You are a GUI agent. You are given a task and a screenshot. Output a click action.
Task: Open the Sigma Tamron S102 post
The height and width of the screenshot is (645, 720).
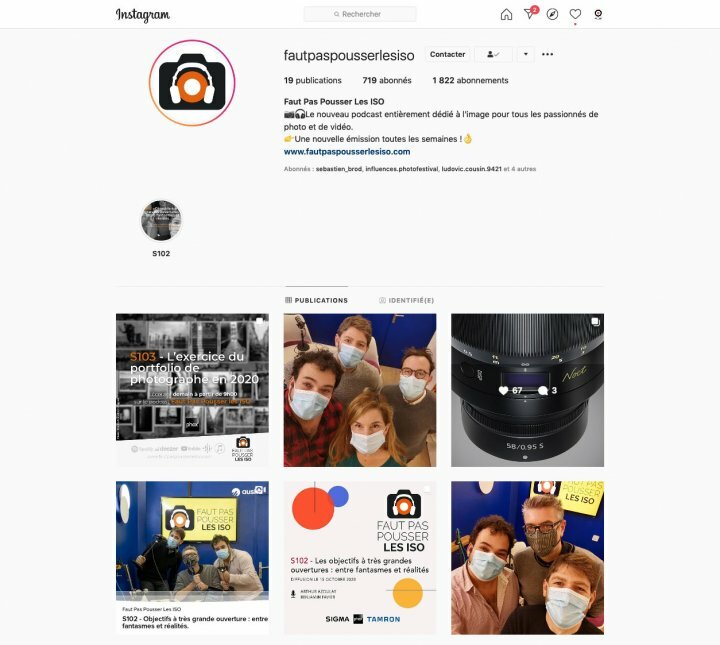360,557
